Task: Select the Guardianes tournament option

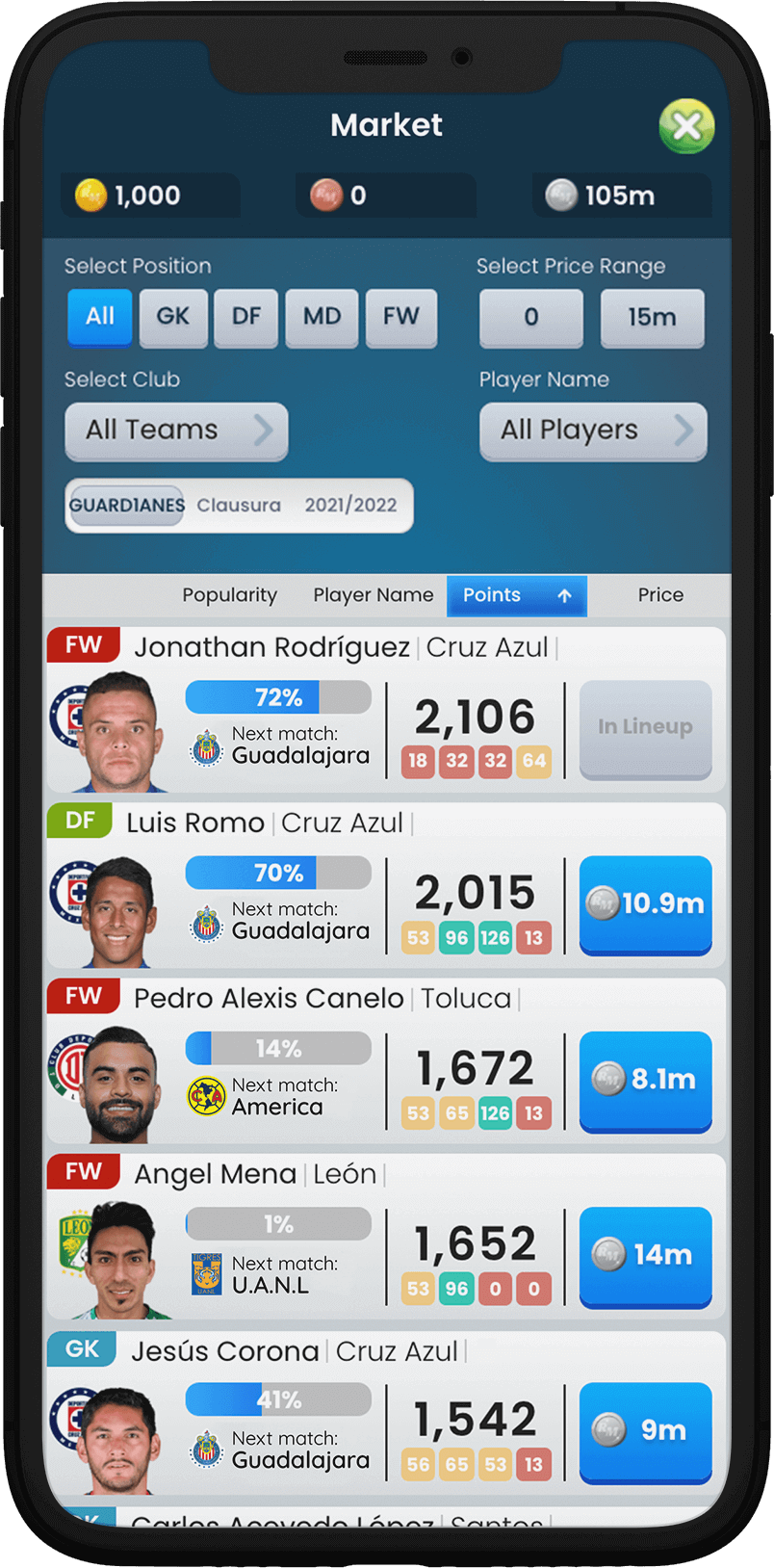Action: click(127, 506)
